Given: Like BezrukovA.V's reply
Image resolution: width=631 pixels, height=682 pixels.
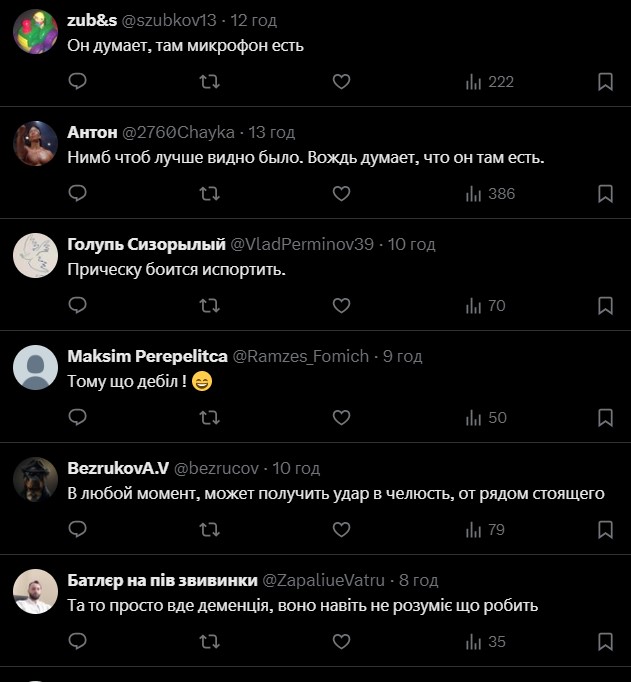Looking at the screenshot, I should point(341,530).
